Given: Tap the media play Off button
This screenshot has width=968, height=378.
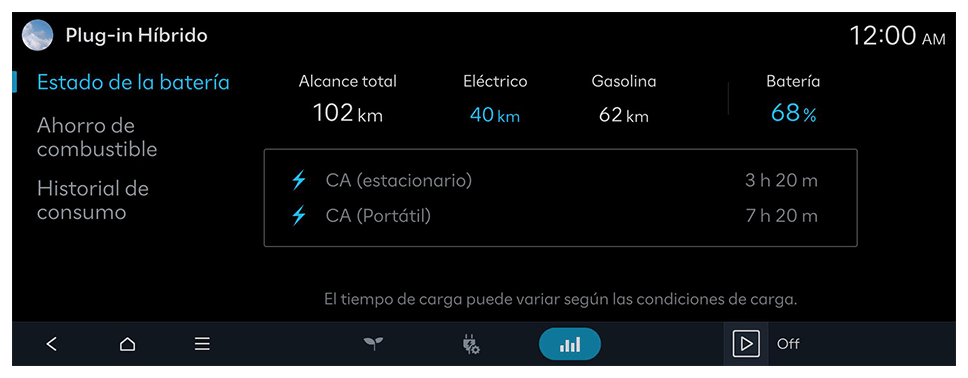Looking at the screenshot, I should point(746,344).
